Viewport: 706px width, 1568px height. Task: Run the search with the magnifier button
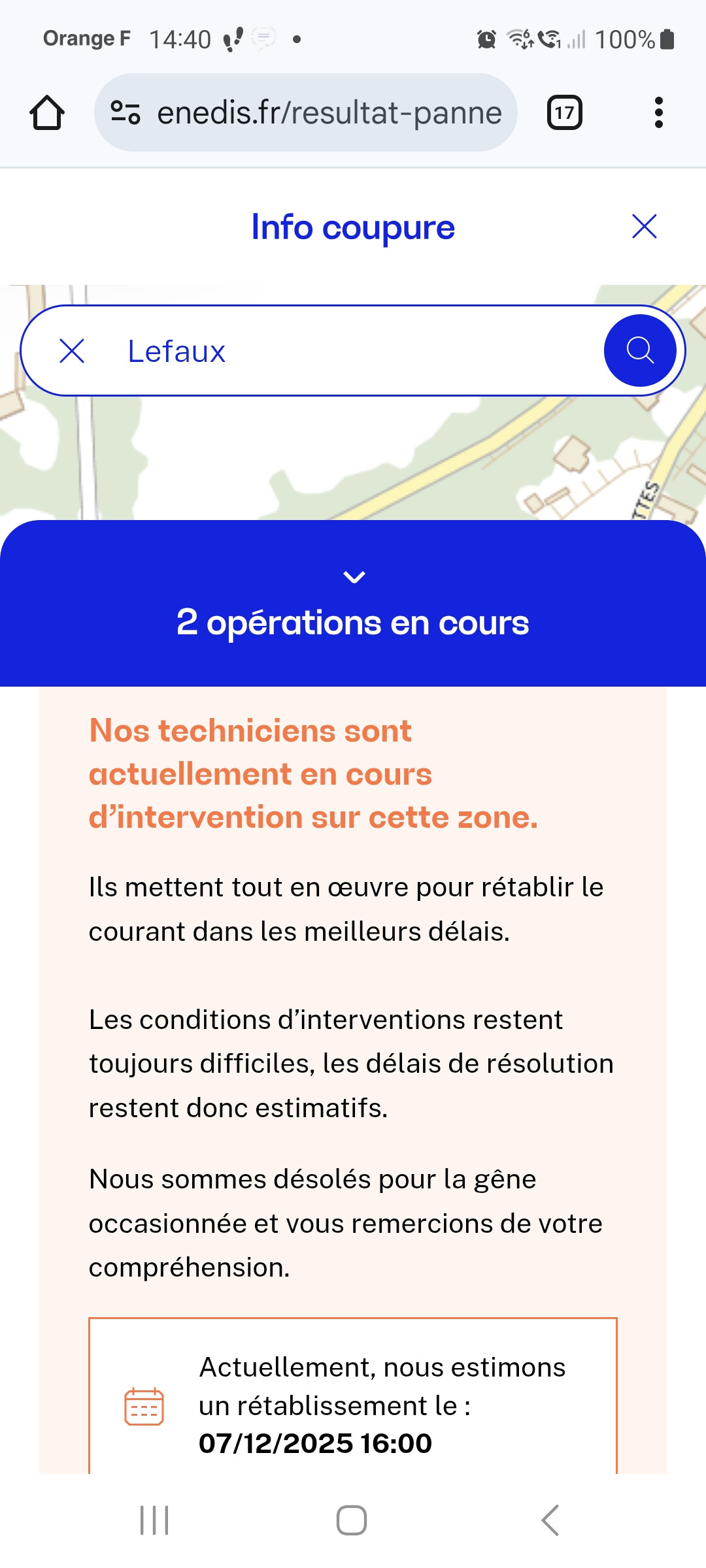(640, 351)
